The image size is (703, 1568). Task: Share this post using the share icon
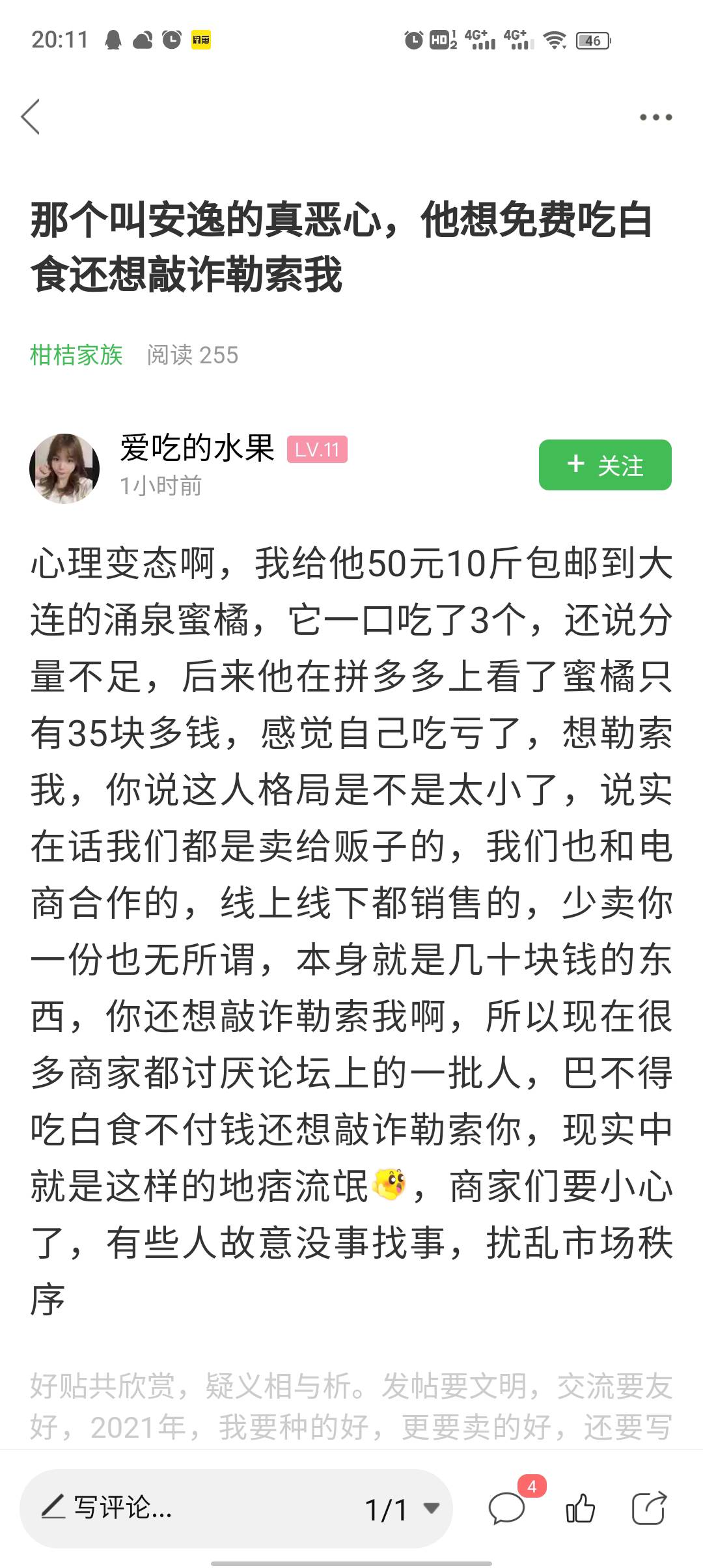point(649,1508)
